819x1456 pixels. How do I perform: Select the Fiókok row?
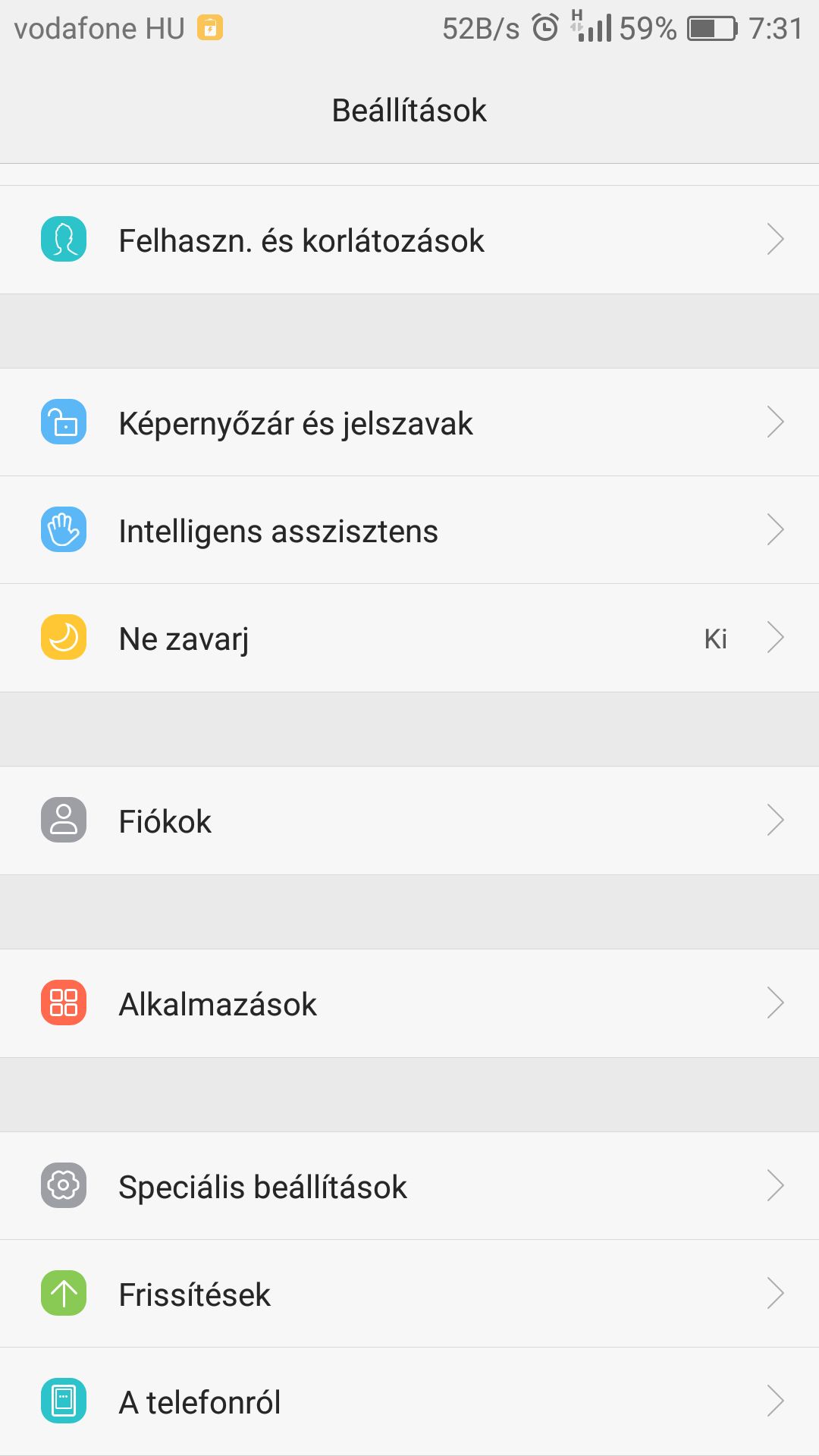(x=409, y=821)
